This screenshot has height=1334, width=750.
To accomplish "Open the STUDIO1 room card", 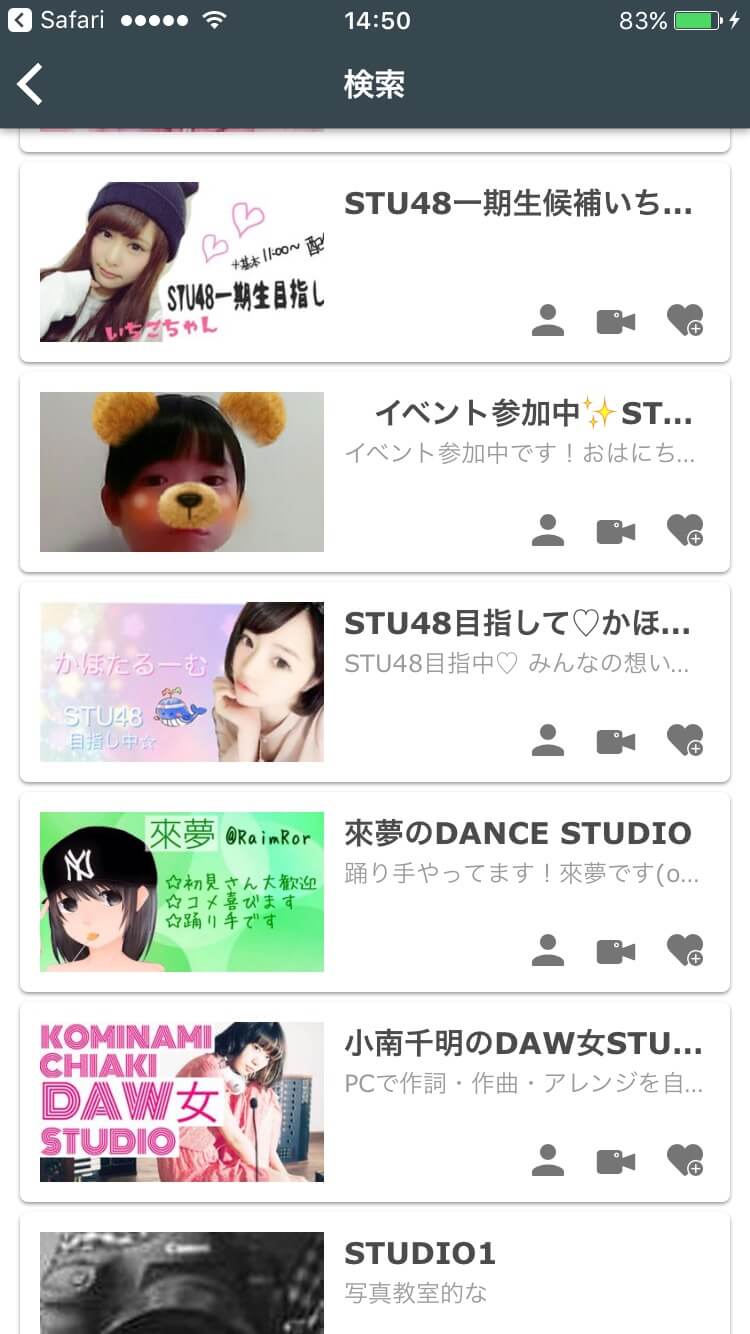I will click(x=375, y=1273).
